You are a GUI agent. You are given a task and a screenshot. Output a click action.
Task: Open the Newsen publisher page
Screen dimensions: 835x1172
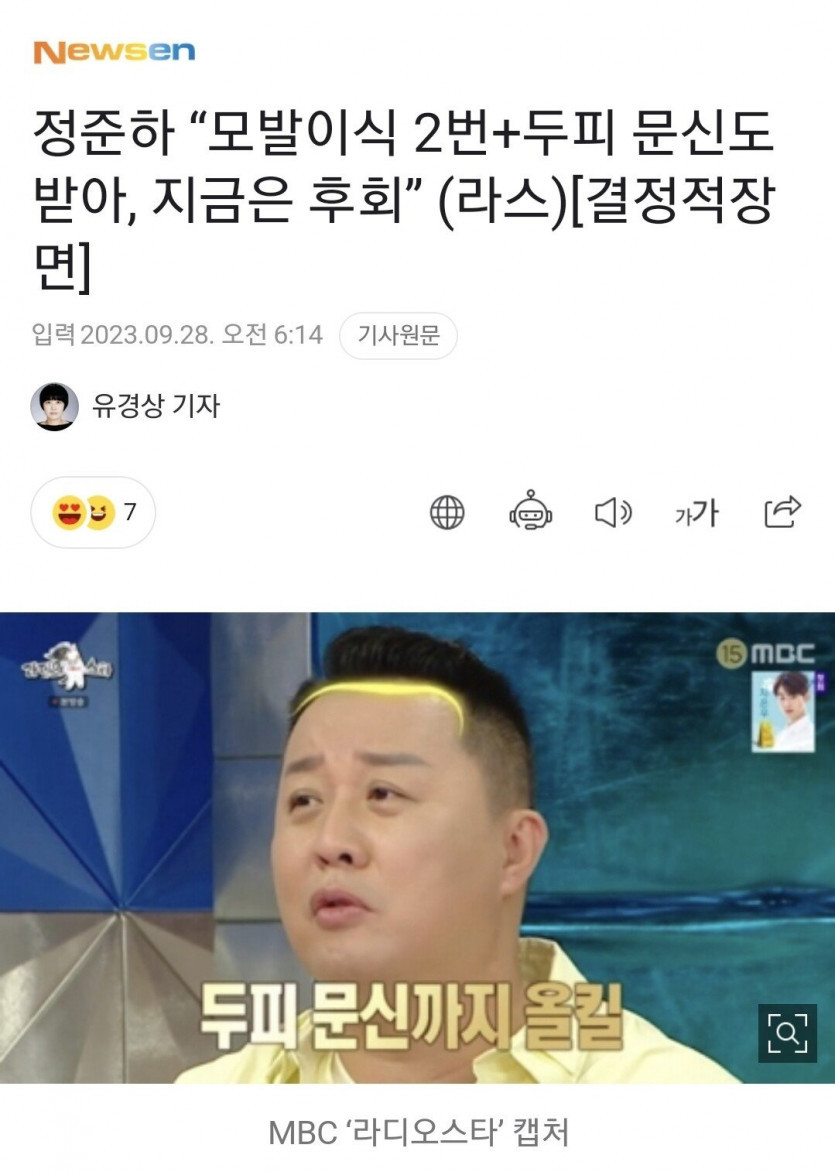[x=114, y=52]
